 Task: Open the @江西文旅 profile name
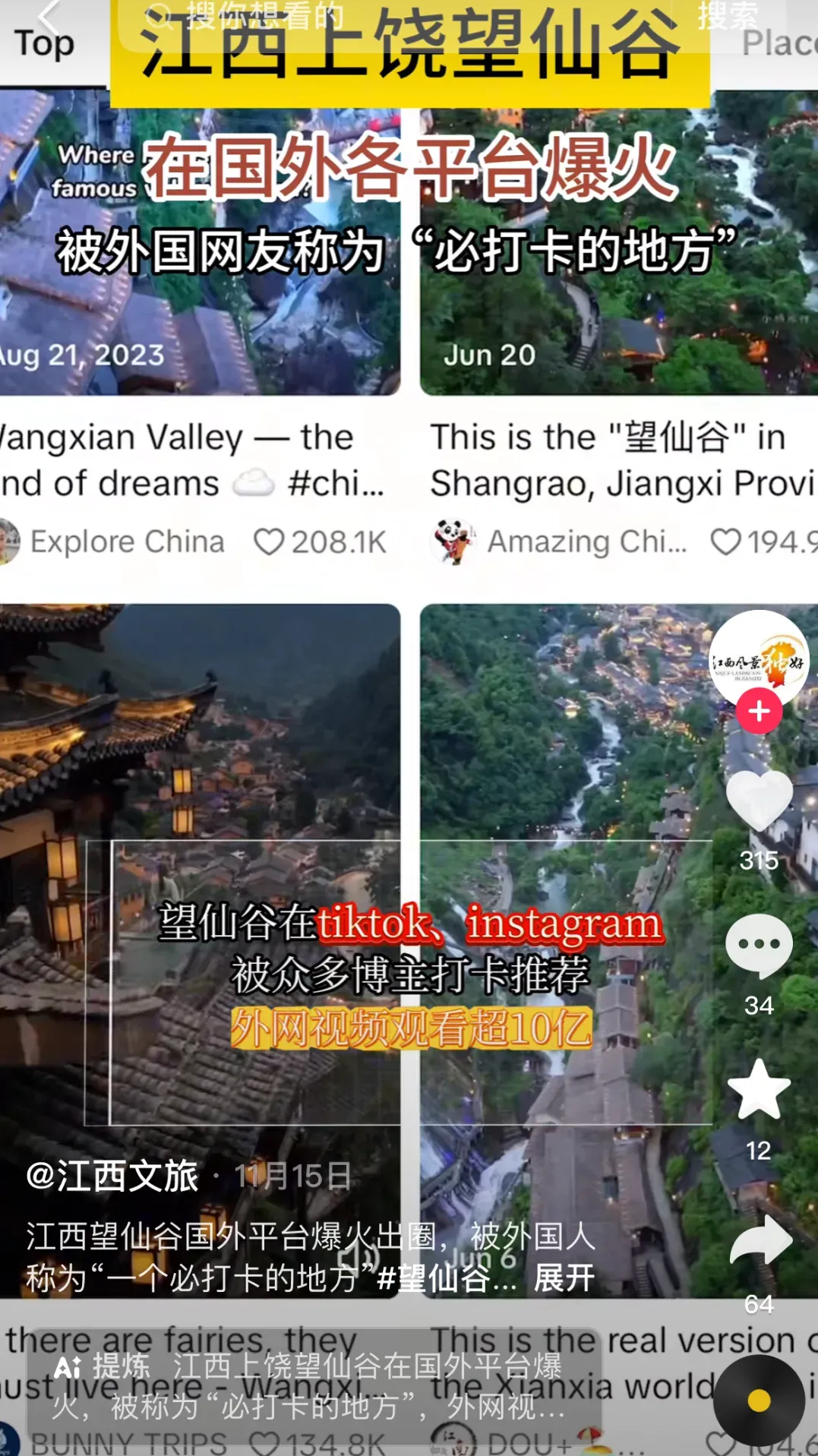112,1176
